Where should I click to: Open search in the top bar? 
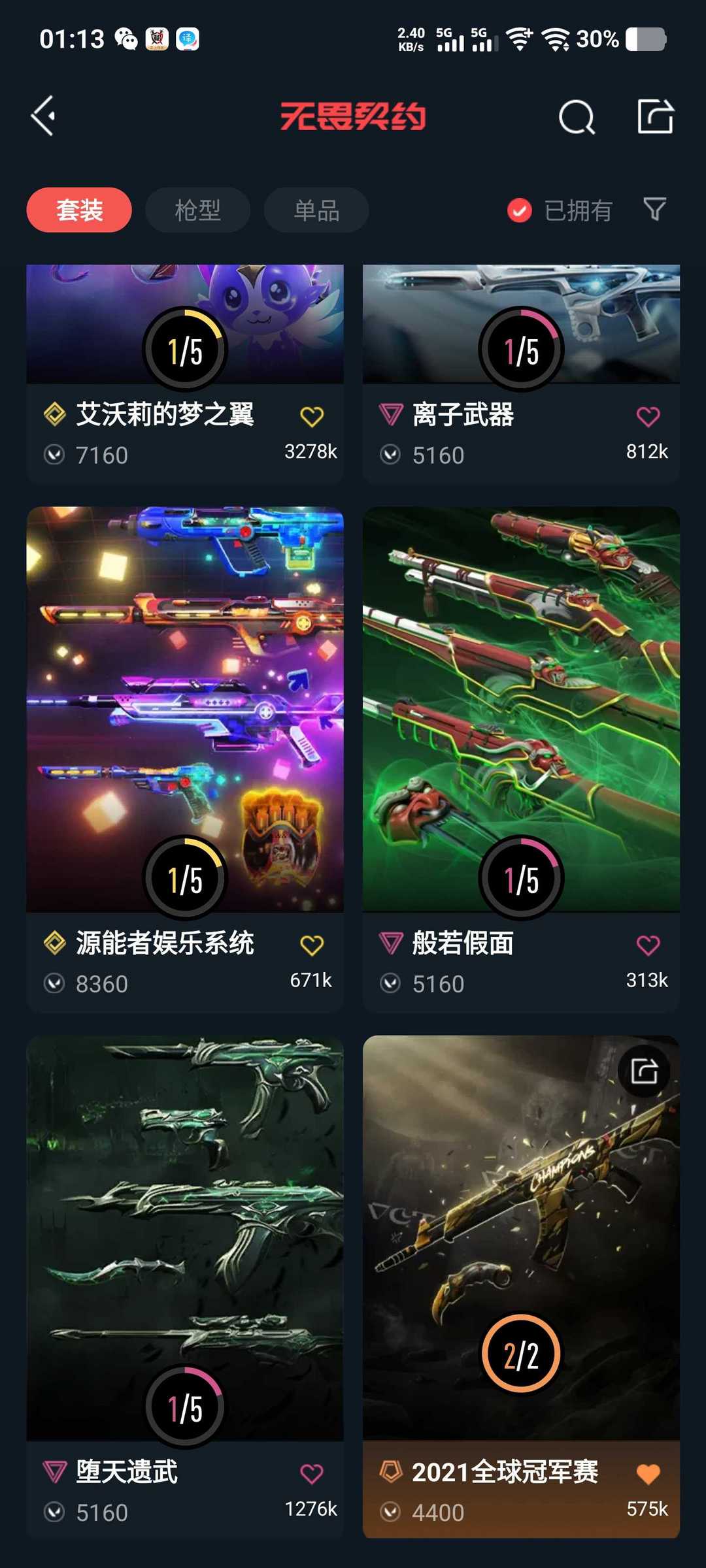point(577,118)
